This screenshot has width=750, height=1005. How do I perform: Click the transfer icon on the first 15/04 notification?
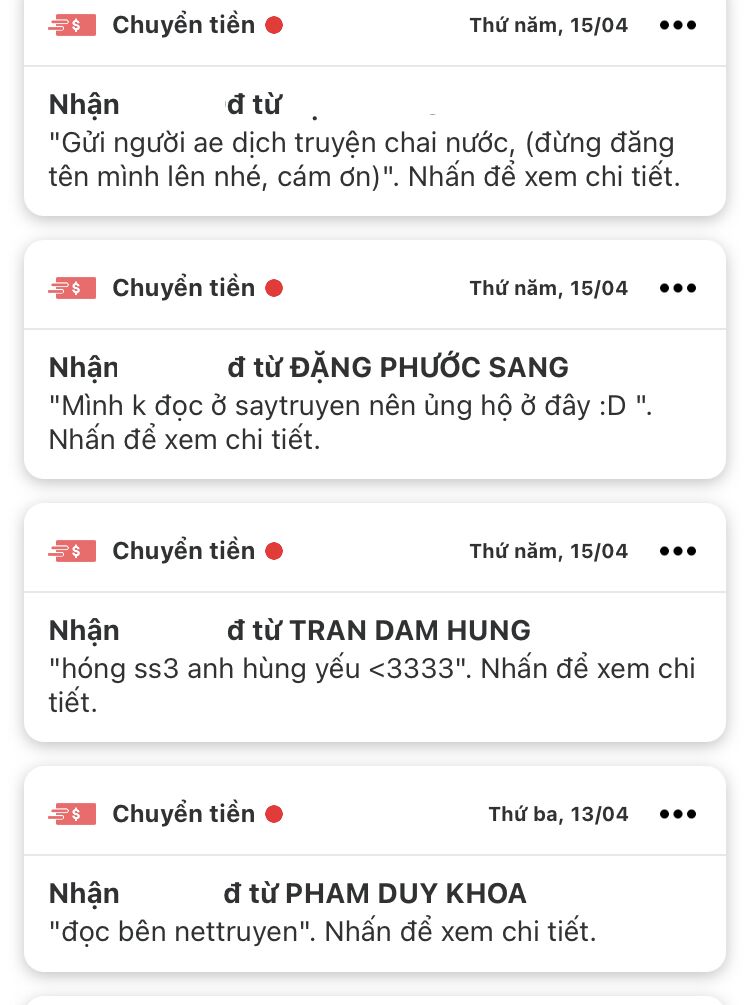[71, 25]
